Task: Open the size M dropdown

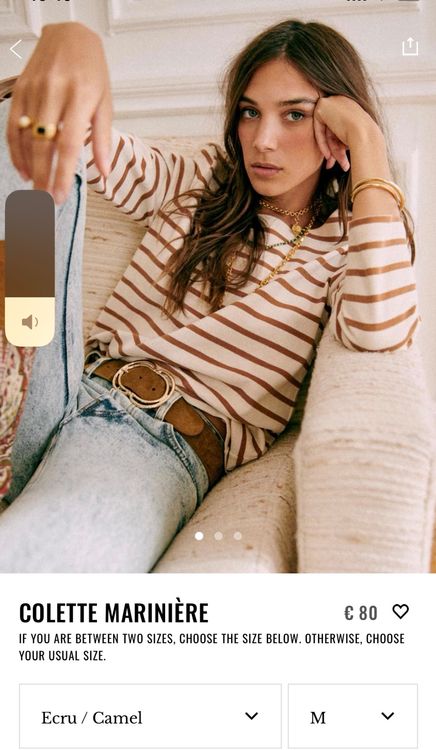Action: click(353, 716)
